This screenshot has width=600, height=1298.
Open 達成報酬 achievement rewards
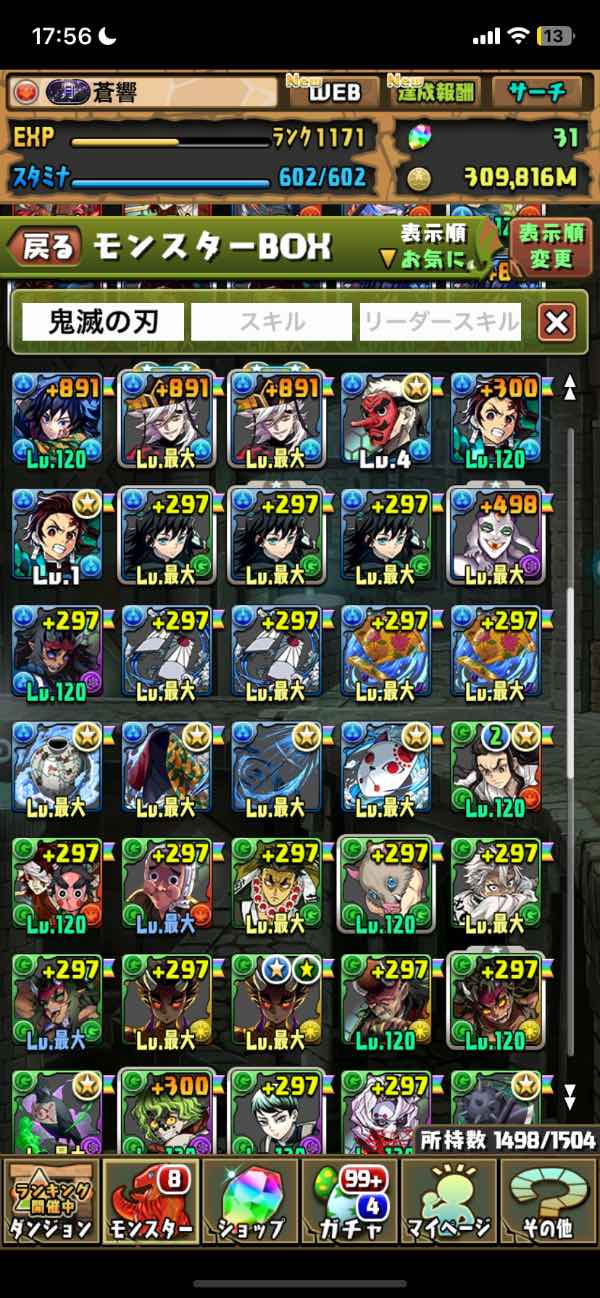(x=433, y=93)
